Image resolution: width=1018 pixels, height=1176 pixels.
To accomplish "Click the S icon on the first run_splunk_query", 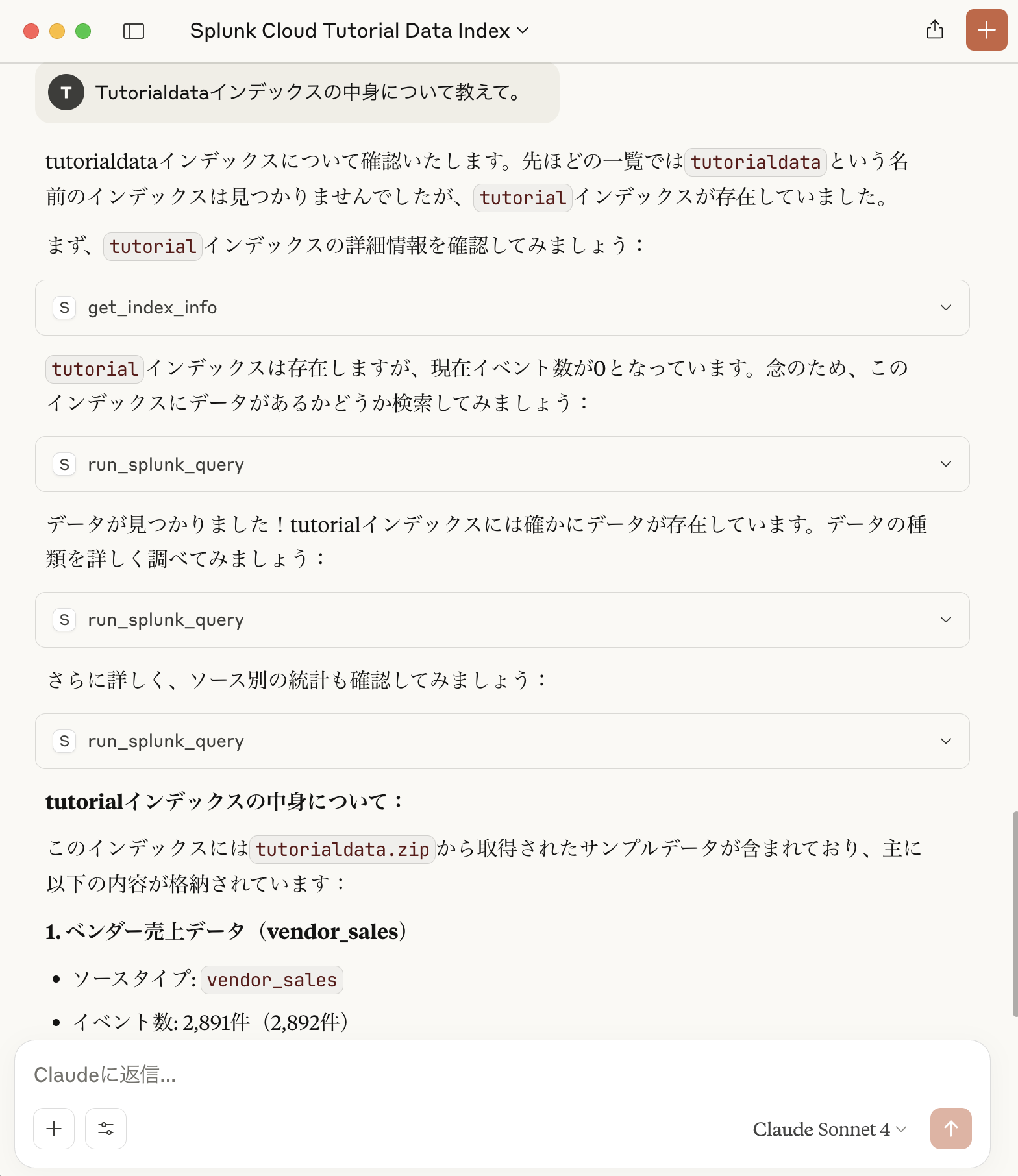I will [x=64, y=464].
